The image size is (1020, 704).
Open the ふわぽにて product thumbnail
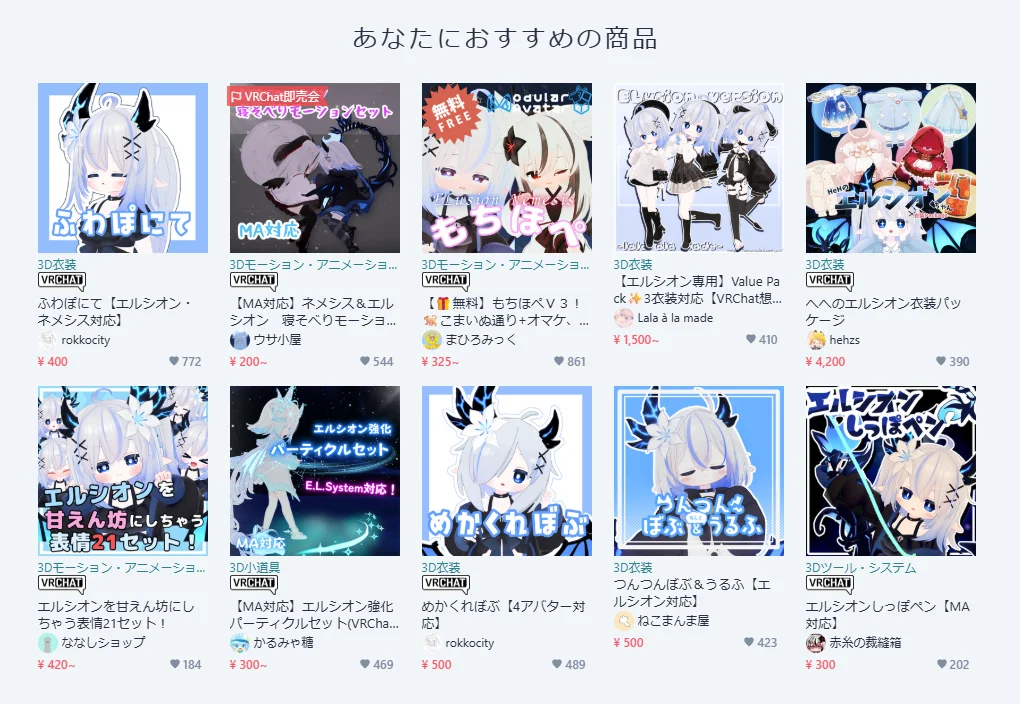(x=122, y=167)
